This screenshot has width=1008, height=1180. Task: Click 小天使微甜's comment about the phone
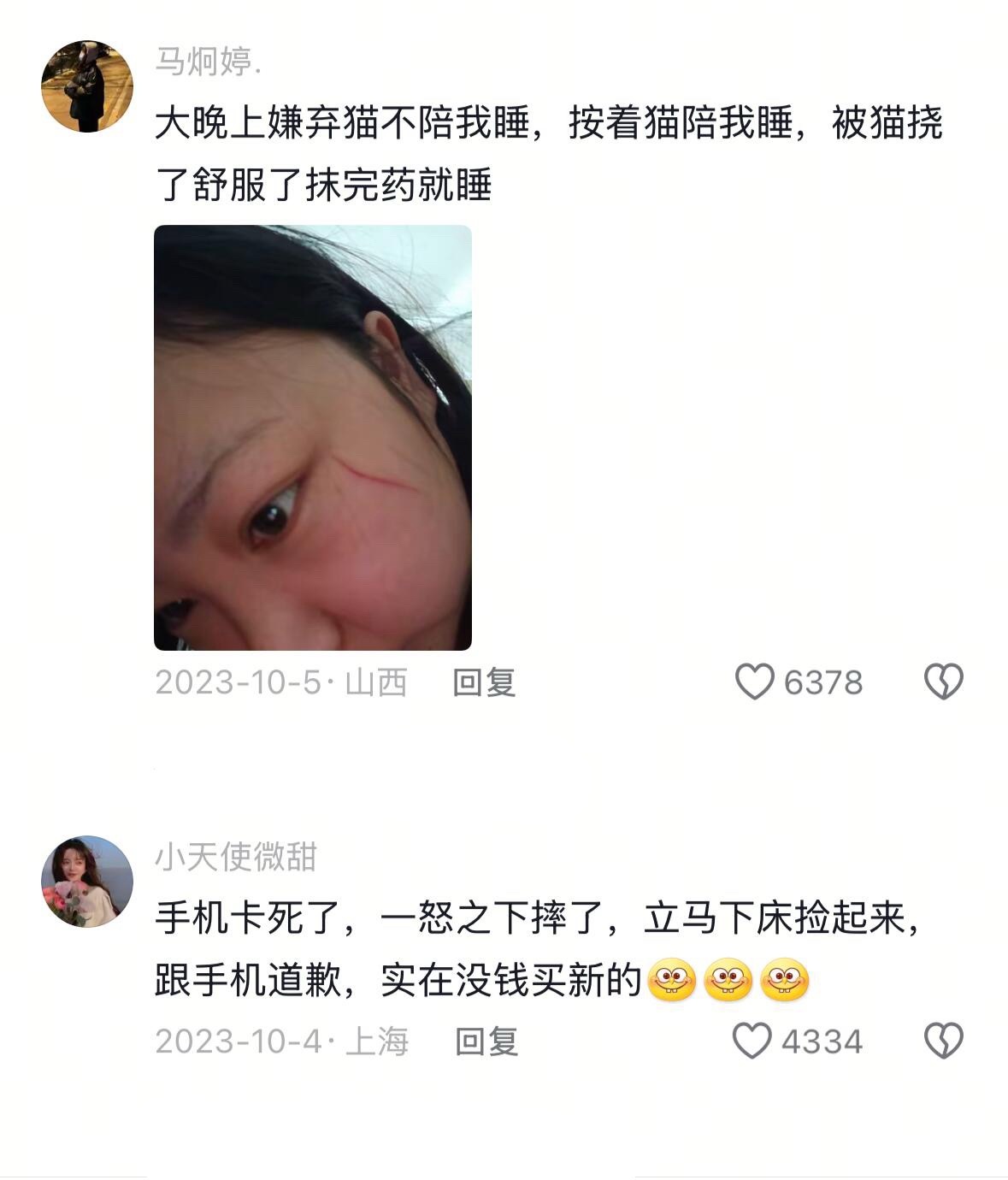point(513,941)
